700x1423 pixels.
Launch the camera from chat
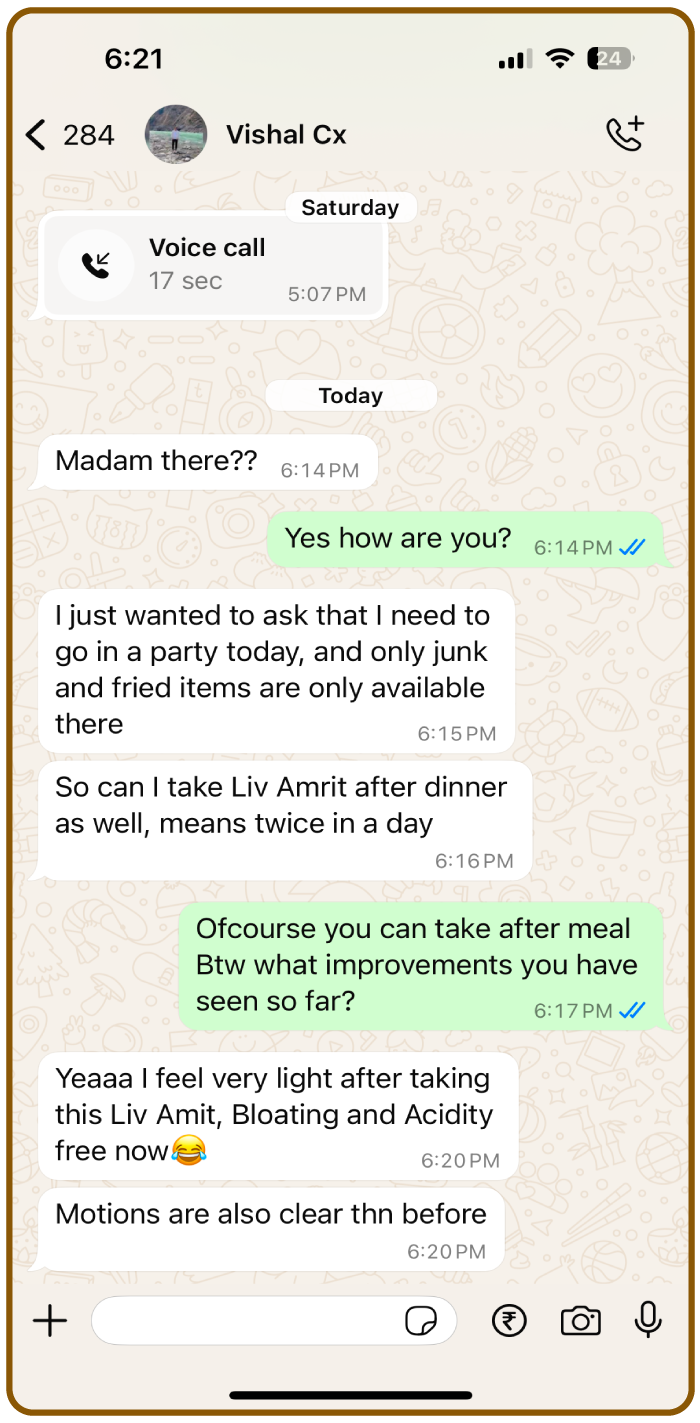[x=580, y=1321]
